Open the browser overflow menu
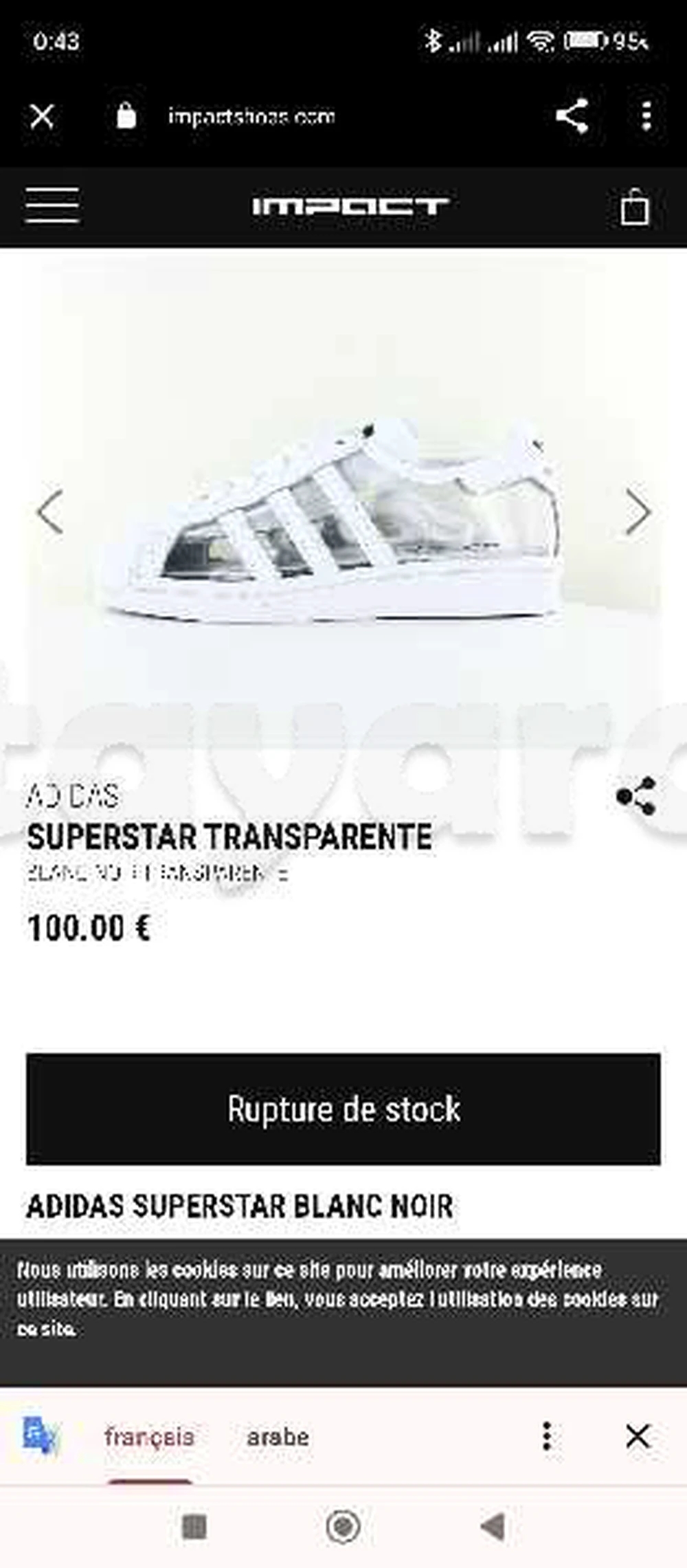 click(646, 116)
